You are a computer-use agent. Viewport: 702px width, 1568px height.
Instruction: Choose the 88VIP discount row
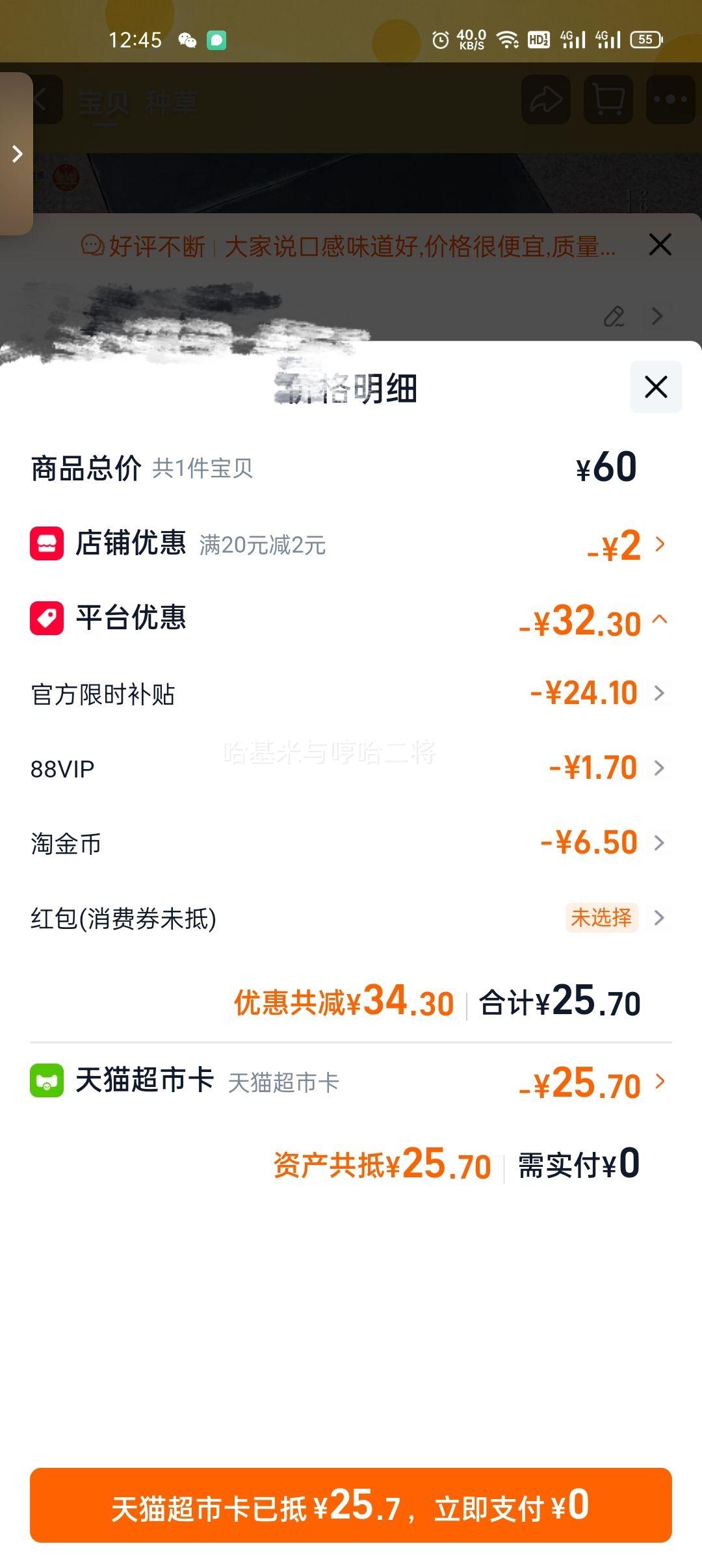coord(351,768)
